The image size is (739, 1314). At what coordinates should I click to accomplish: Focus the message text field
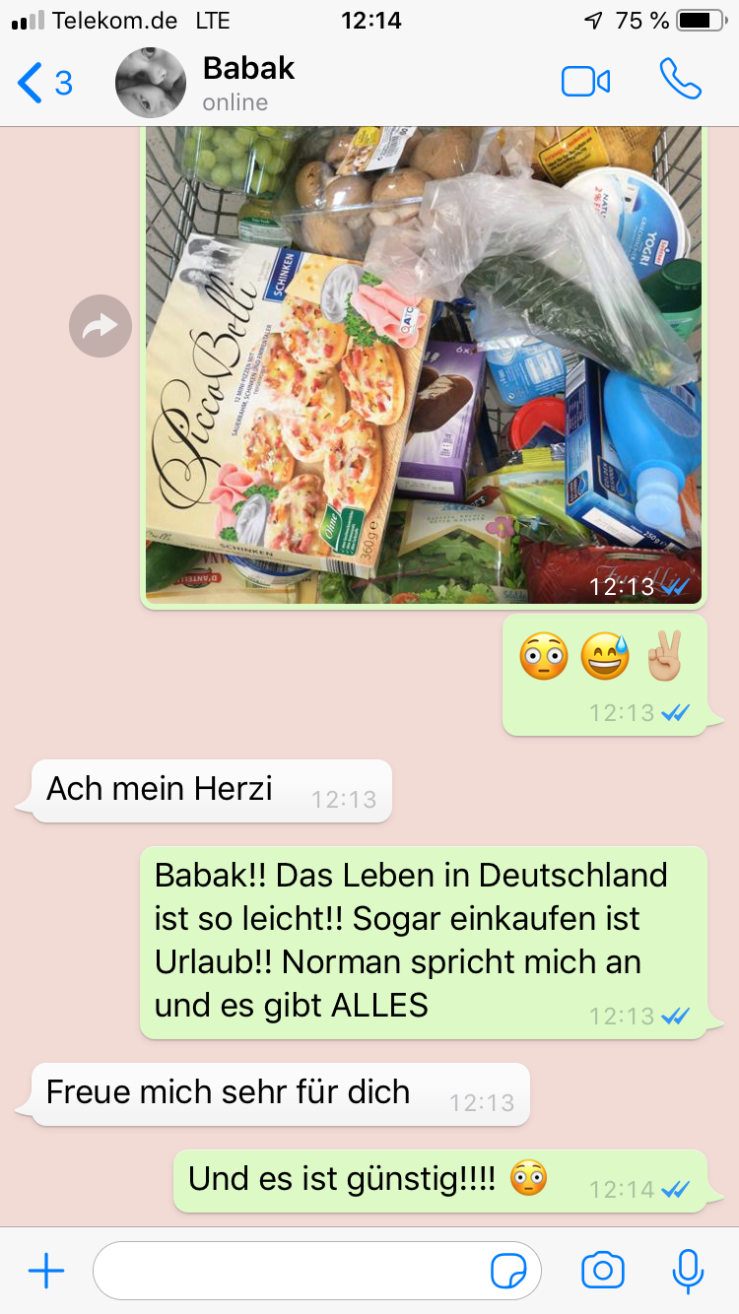(290, 1271)
